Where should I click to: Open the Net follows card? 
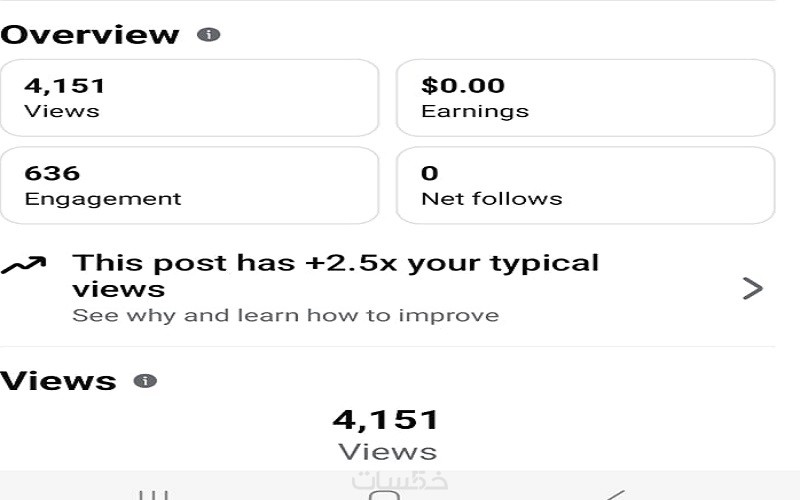(585, 185)
